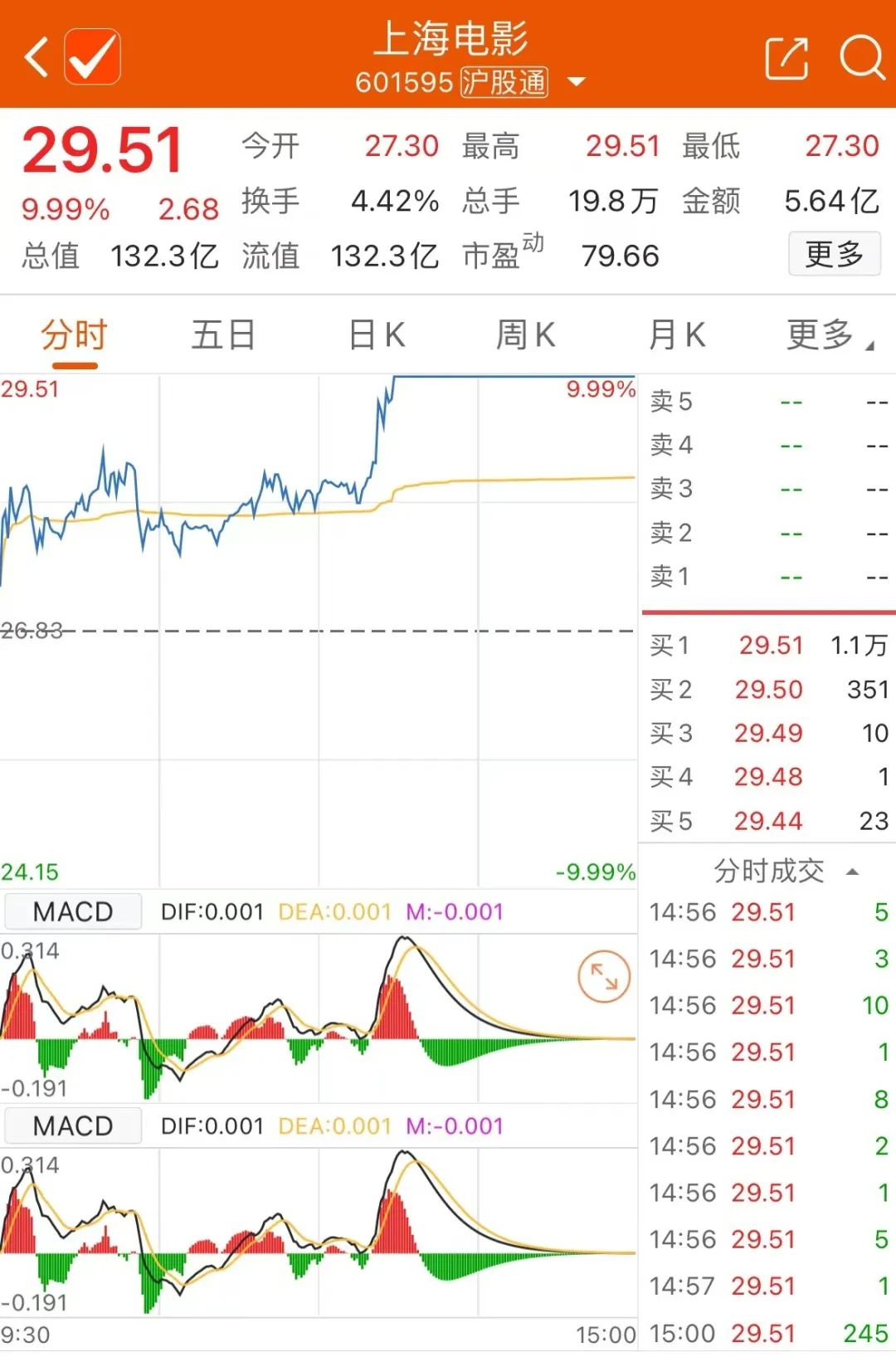Go back using the header arrow

[37, 58]
